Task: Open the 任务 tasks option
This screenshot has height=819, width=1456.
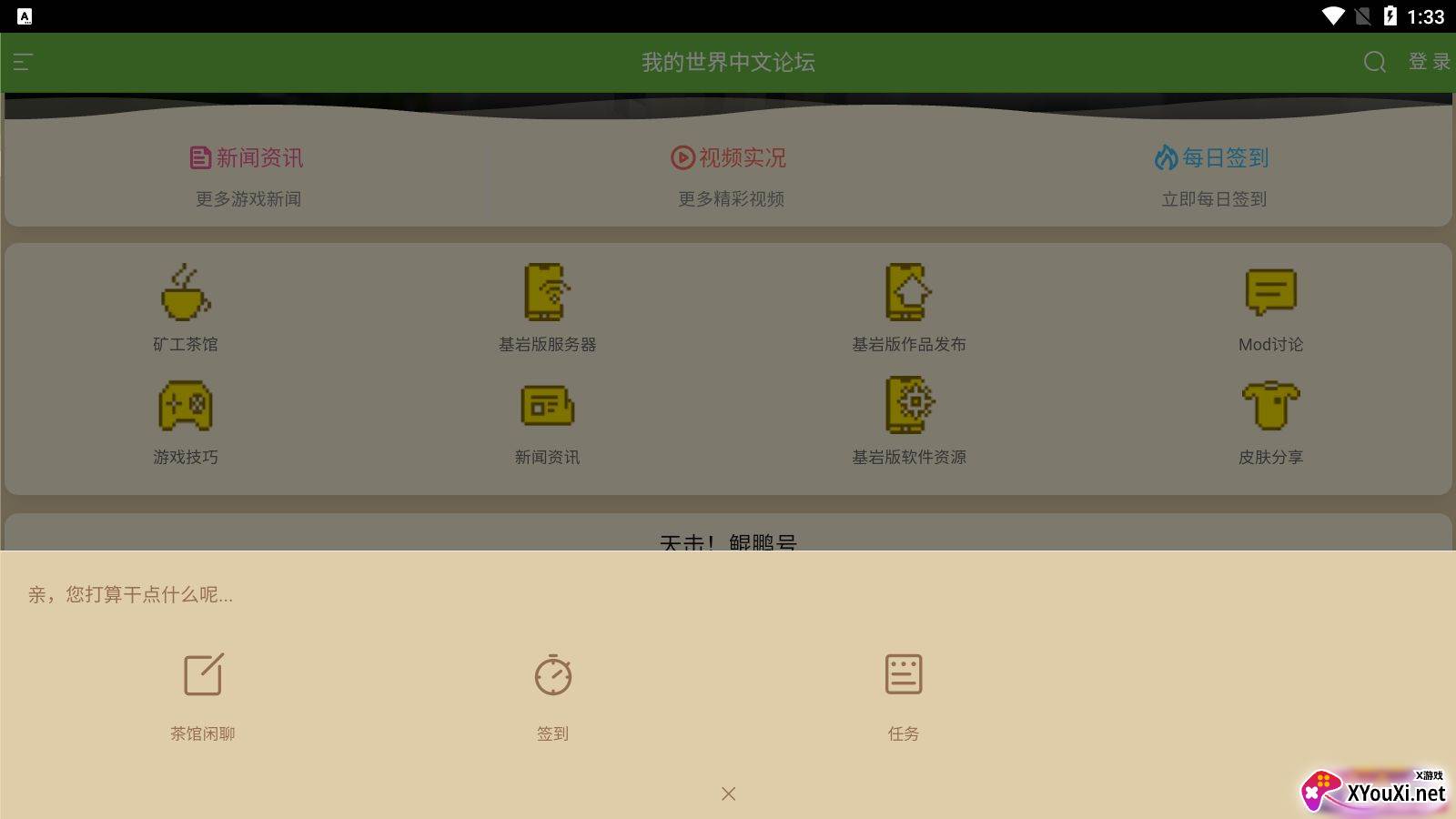Action: click(903, 693)
